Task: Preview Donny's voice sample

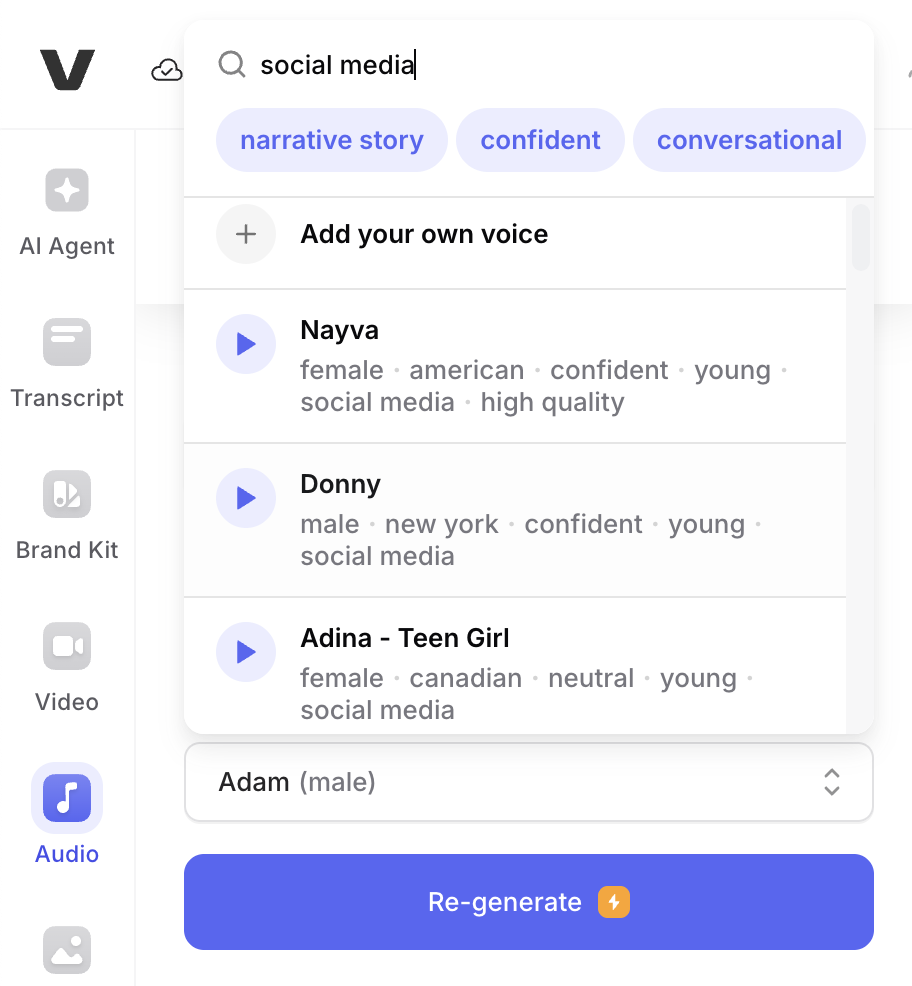Action: [246, 498]
